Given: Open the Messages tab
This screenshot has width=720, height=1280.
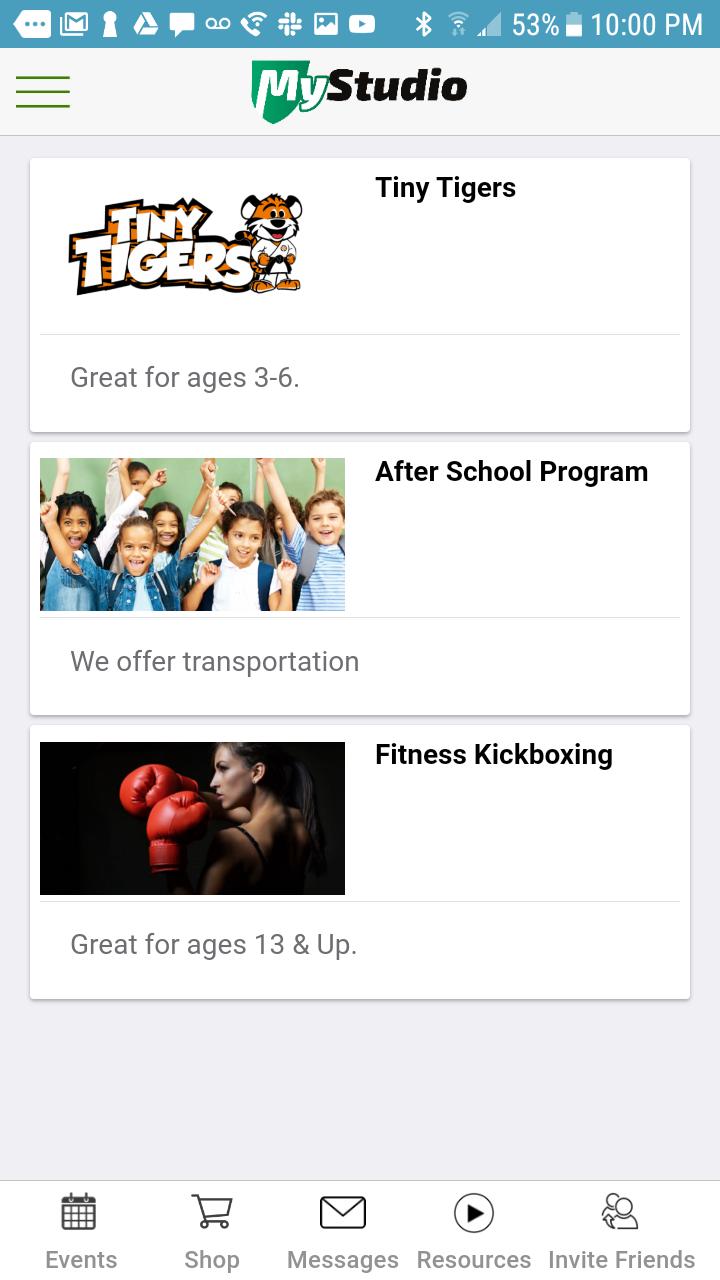Looking at the screenshot, I should 343,1232.
